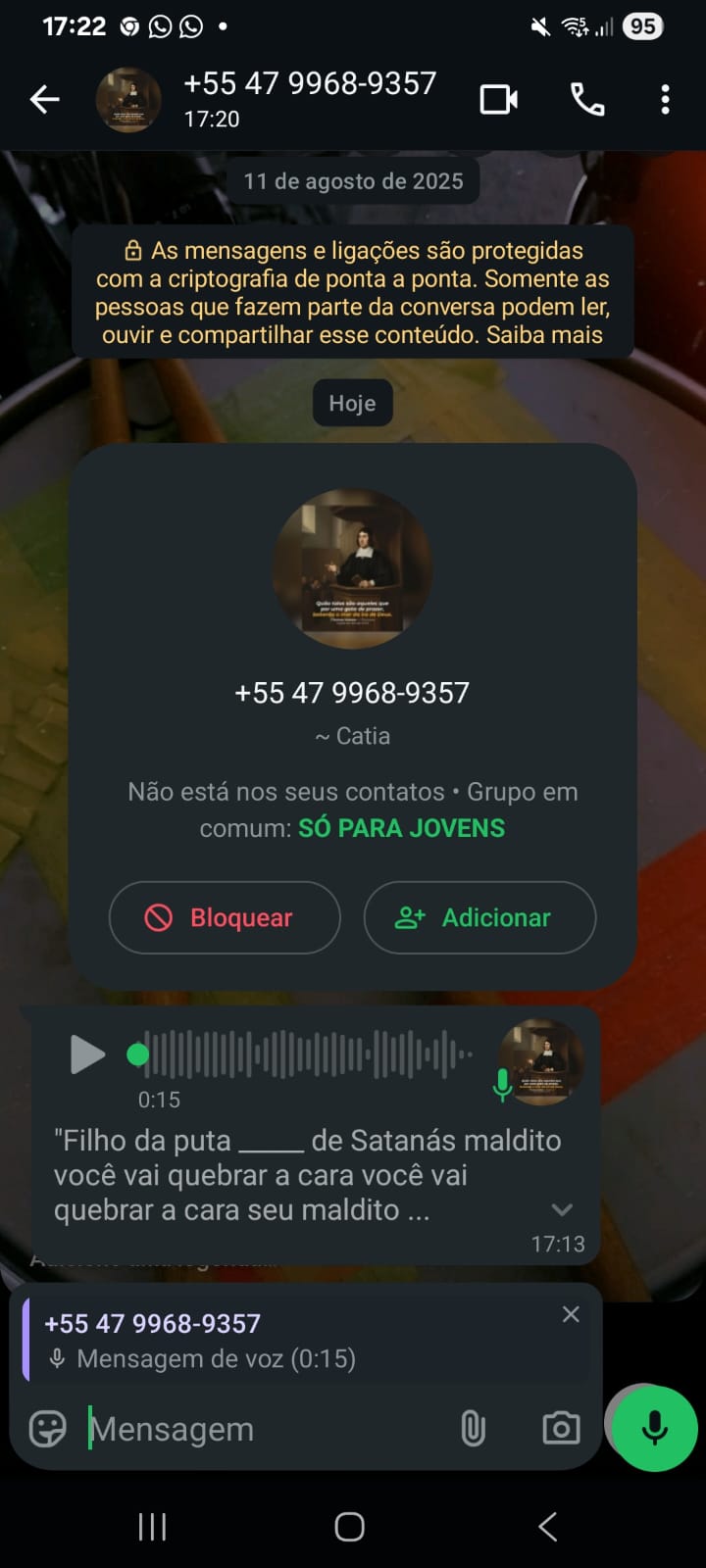Open the "Saiba mais" encryption notice
This screenshot has width=706, height=1568.
pos(544,335)
